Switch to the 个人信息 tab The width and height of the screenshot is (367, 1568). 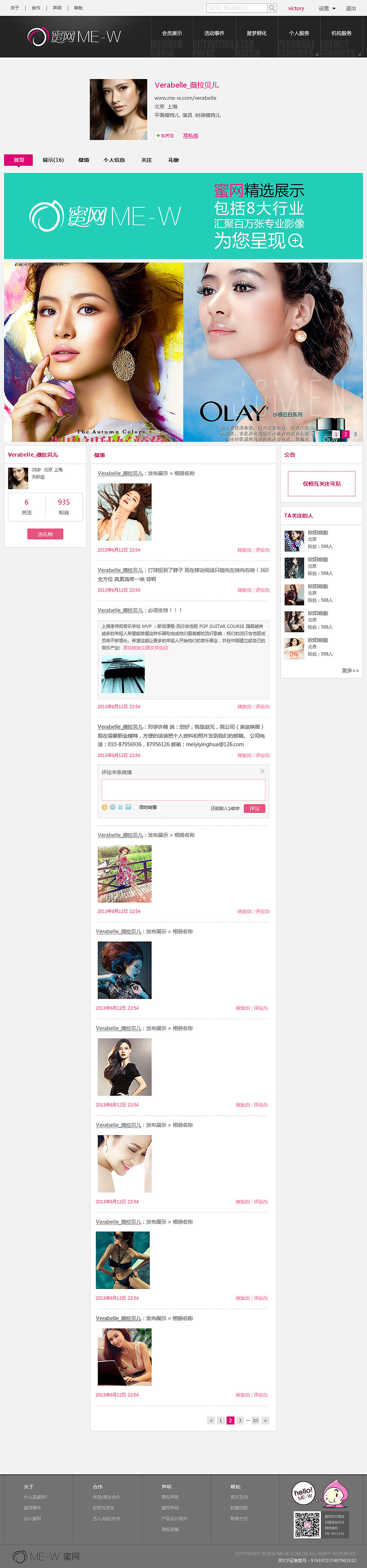click(114, 160)
